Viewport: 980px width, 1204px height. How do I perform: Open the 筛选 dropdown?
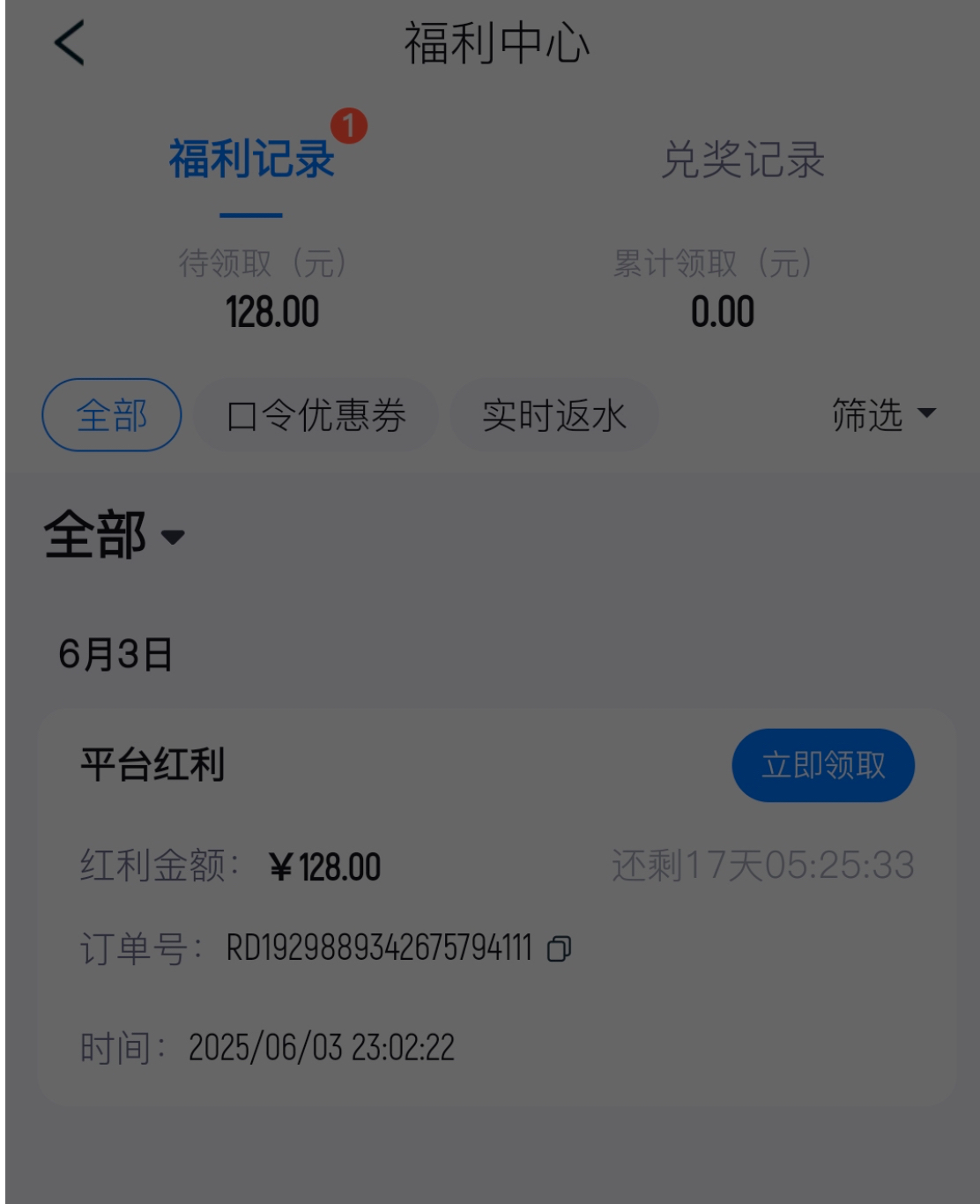[883, 414]
